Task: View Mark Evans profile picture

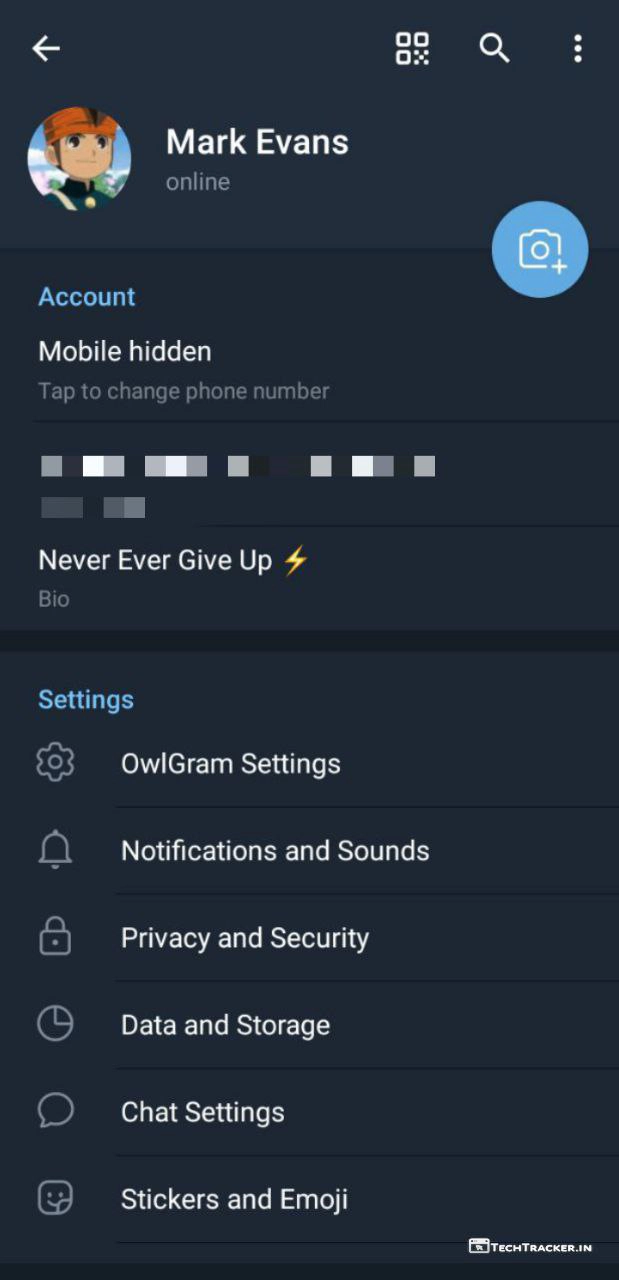Action: 79,158
